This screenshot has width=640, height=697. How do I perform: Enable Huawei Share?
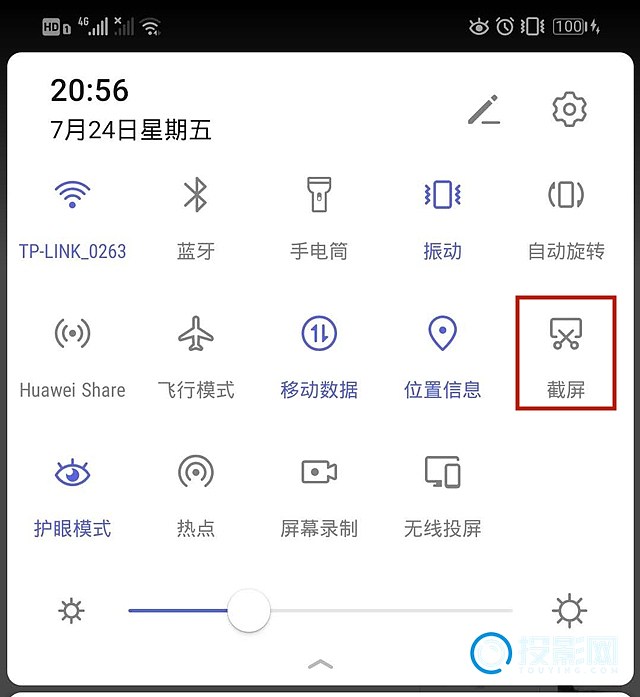point(72,335)
